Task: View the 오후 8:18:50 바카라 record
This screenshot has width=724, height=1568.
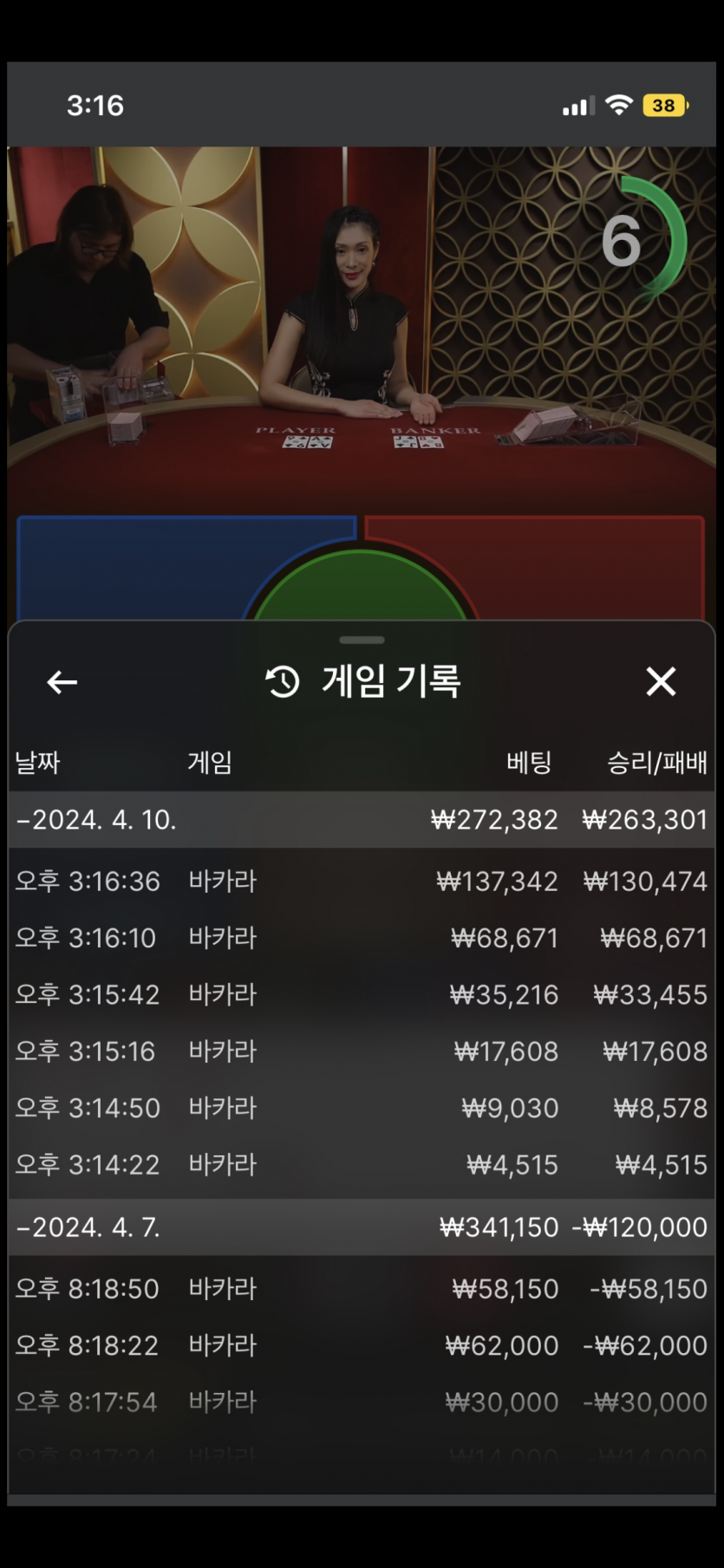Action: tap(361, 1289)
